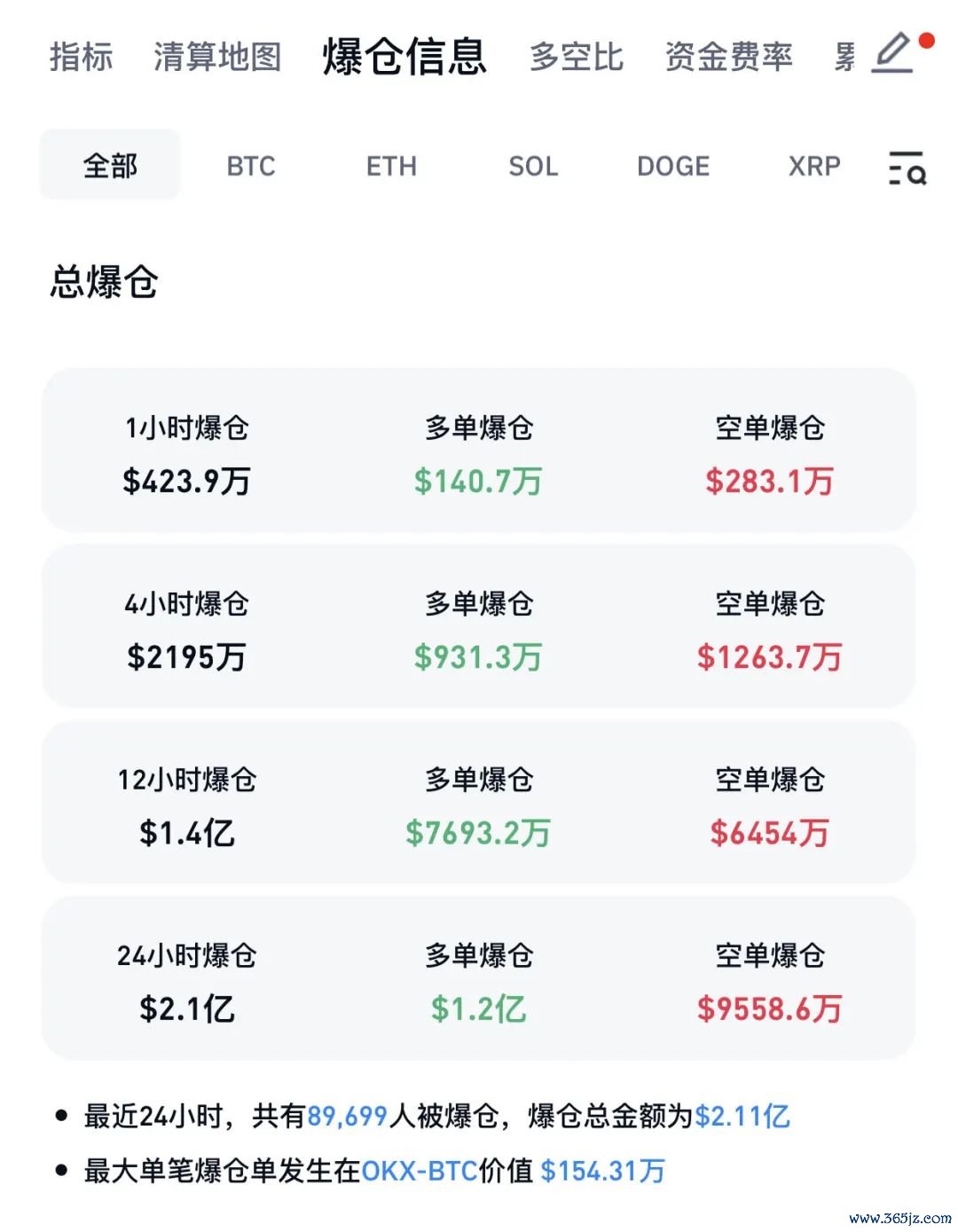Filter liquidations by ETH
Viewport: 958px width, 1232px height.
(391, 166)
